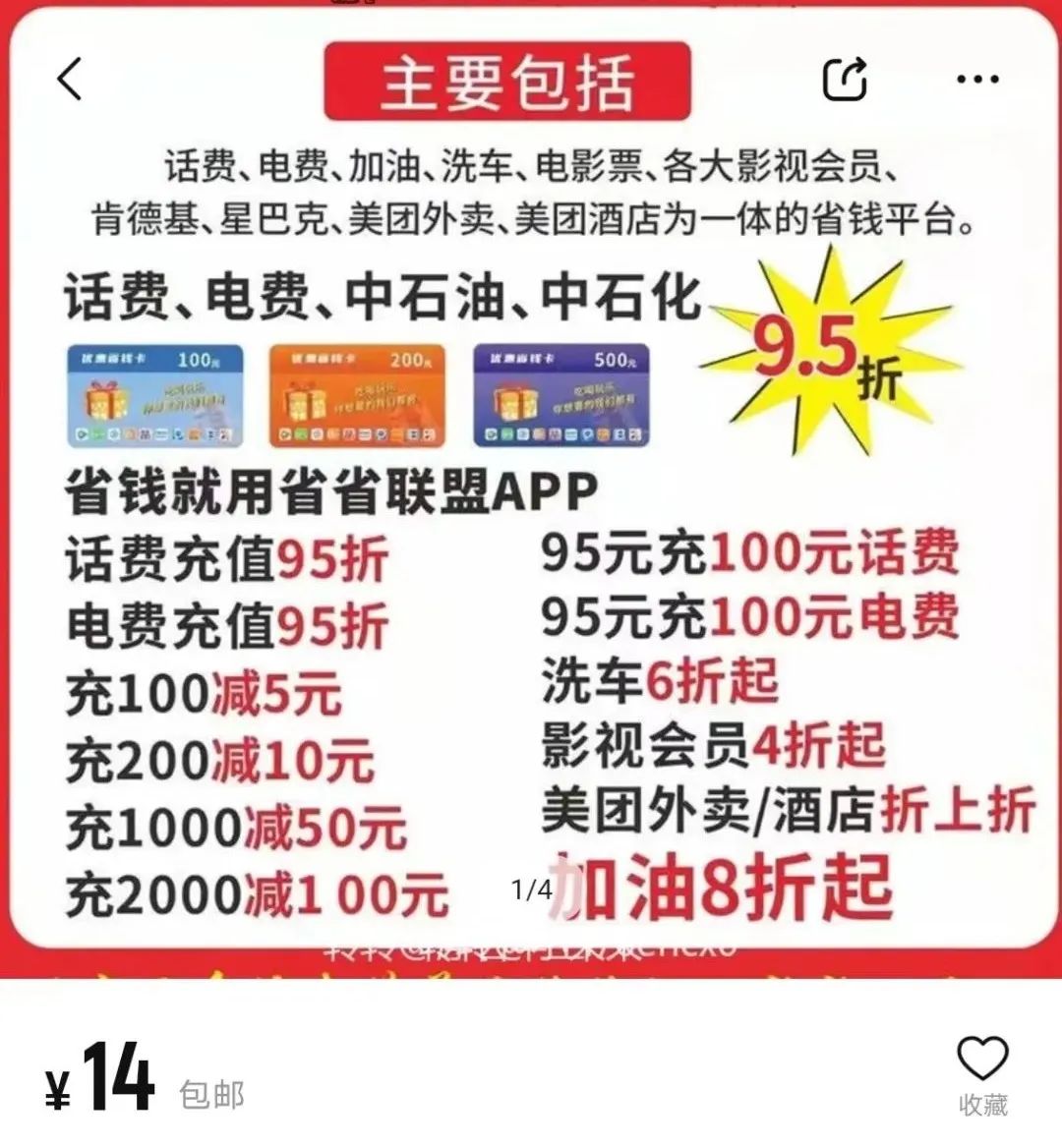Share this product listing
The width and height of the screenshot is (1062, 1148).
[x=845, y=80]
